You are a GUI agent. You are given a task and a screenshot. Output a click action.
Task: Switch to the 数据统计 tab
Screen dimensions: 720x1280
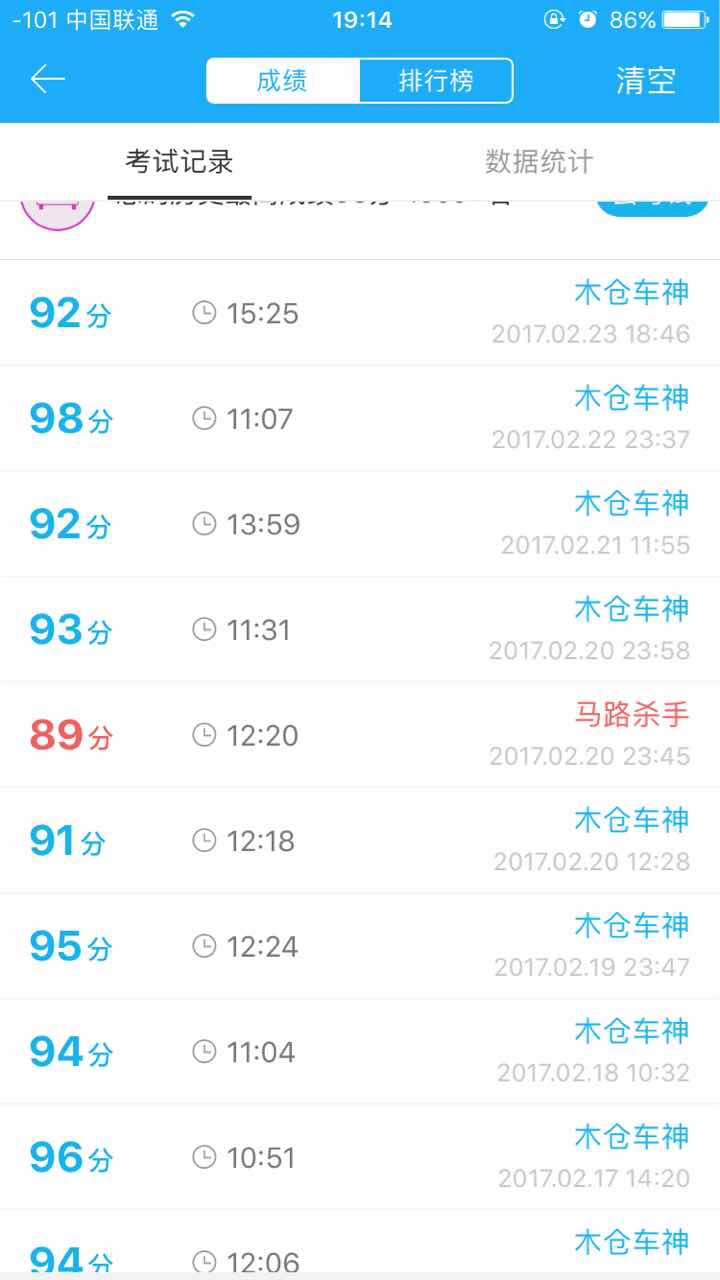(x=539, y=162)
